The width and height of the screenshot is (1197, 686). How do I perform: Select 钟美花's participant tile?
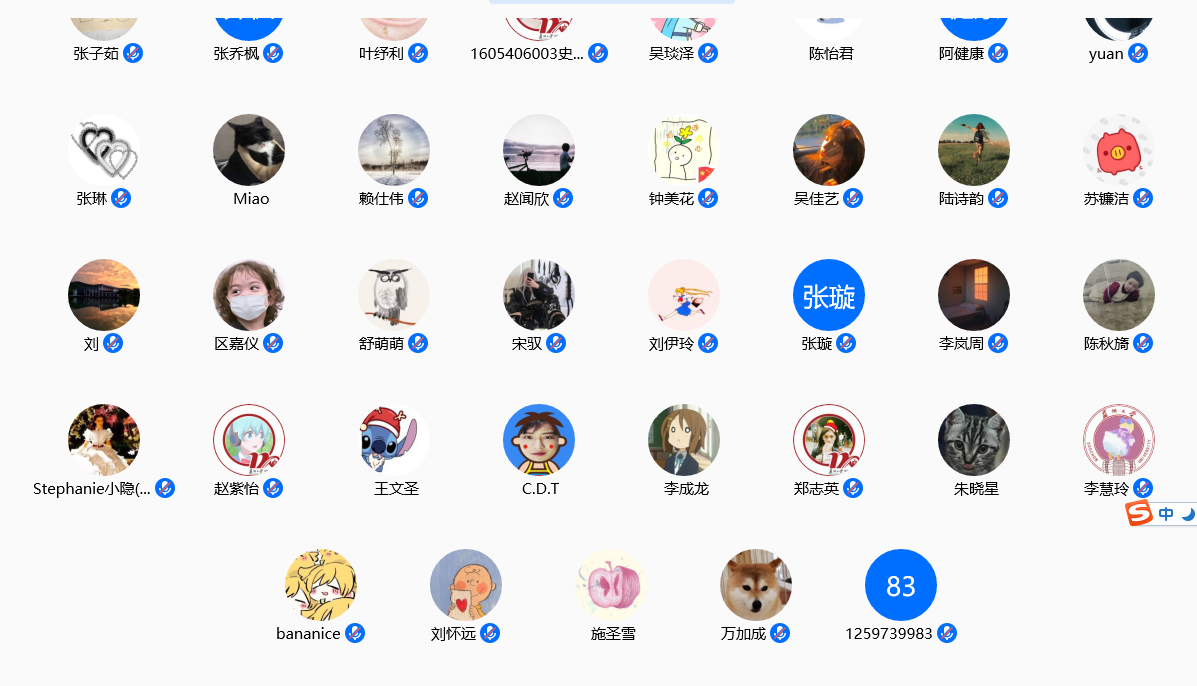684,150
